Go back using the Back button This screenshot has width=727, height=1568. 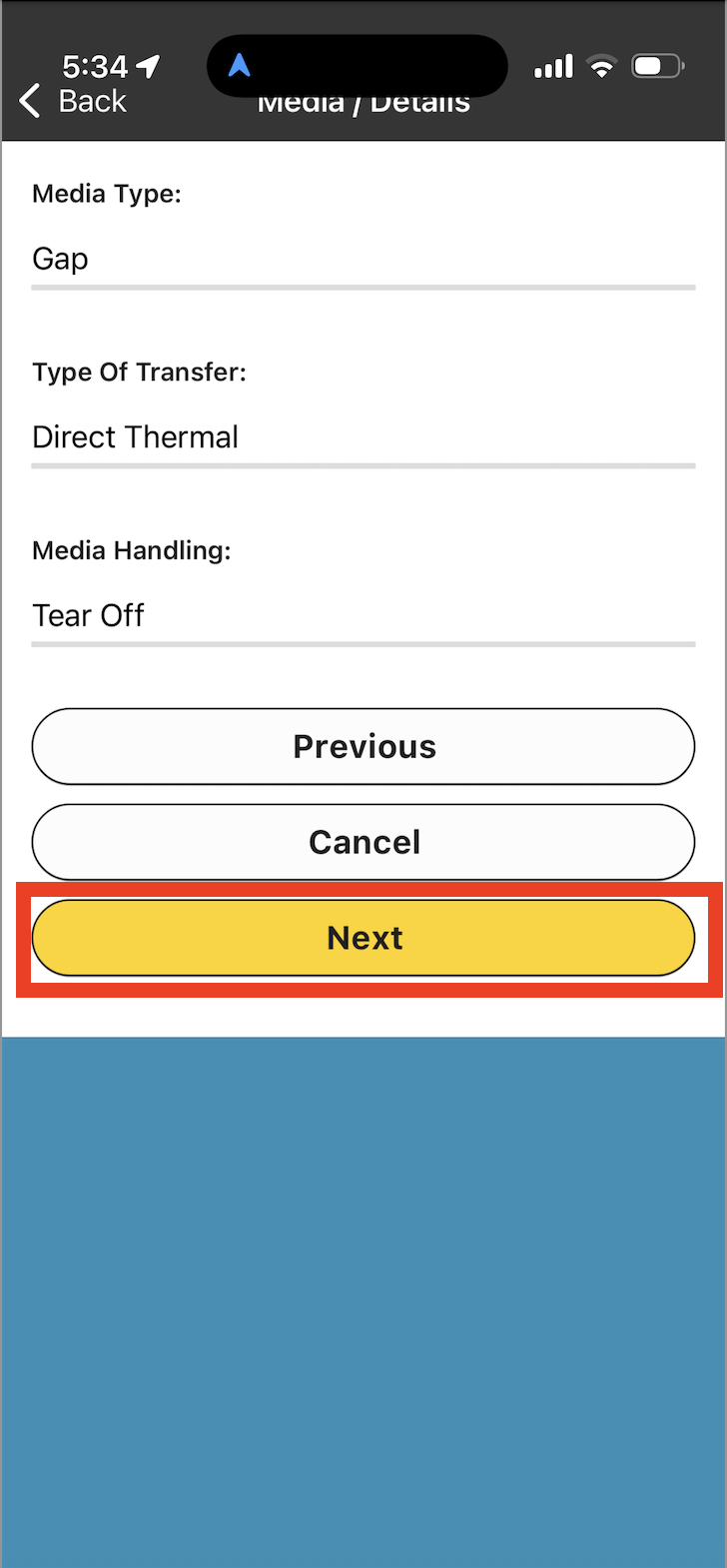(x=73, y=101)
